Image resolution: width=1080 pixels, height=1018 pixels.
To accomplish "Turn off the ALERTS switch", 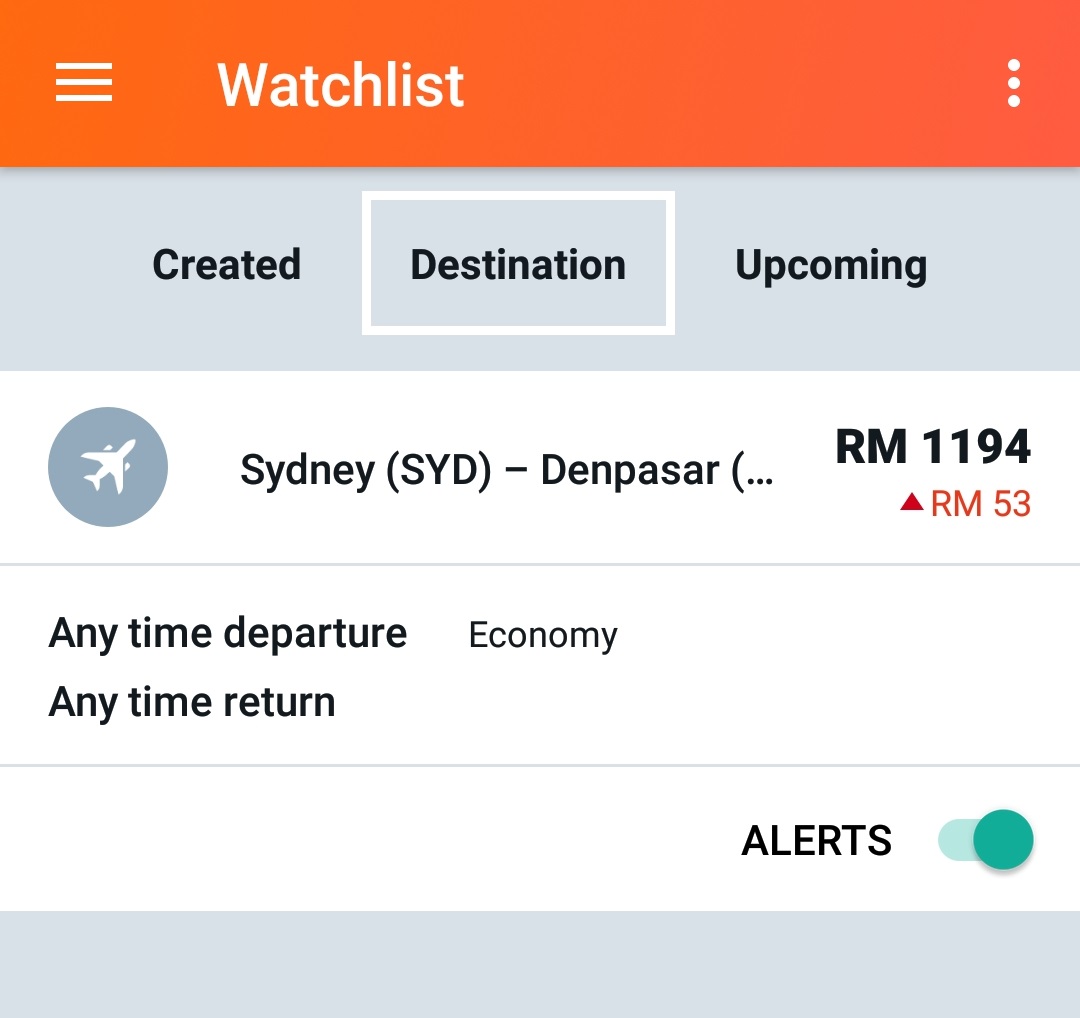I will click(x=986, y=840).
